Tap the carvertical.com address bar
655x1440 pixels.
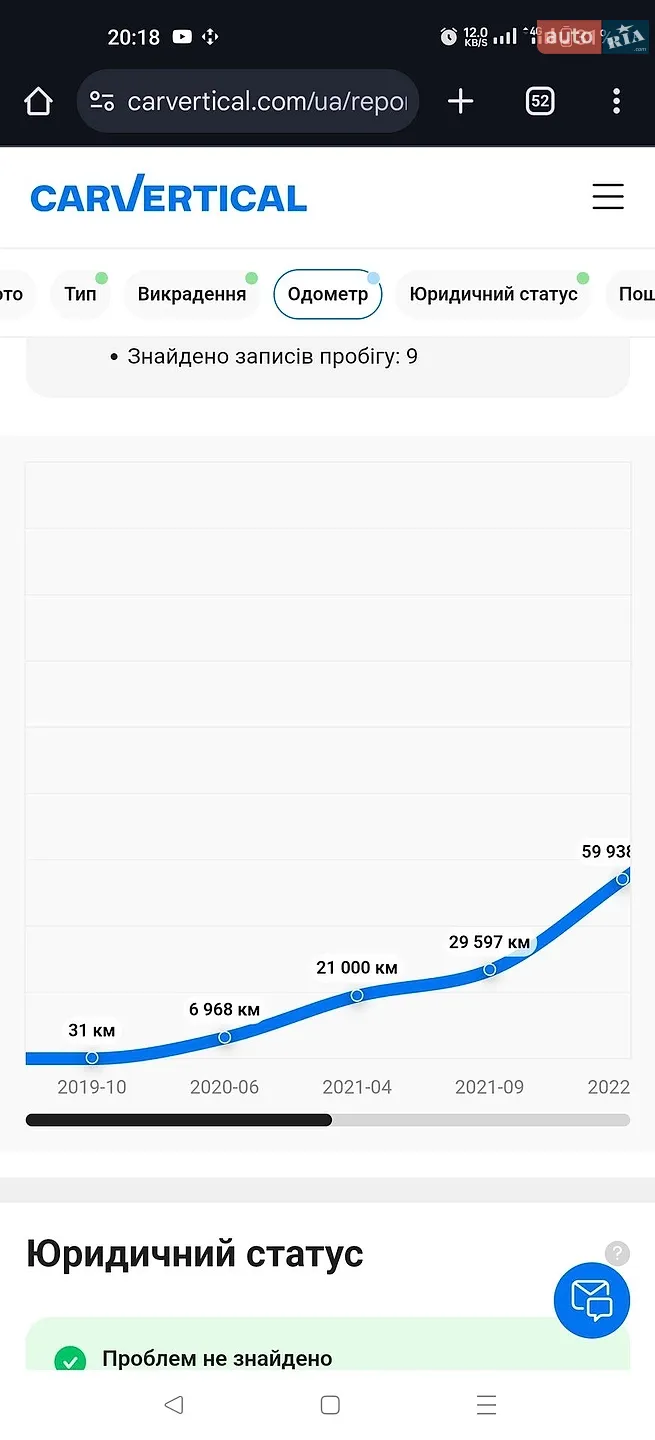pos(248,101)
